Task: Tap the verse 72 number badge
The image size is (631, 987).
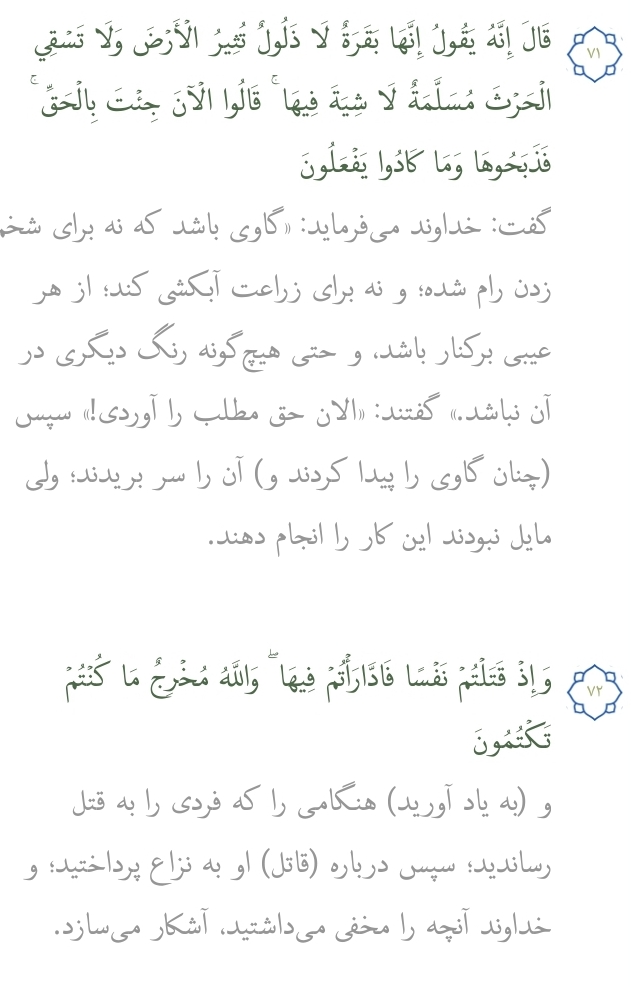Action: point(594,689)
